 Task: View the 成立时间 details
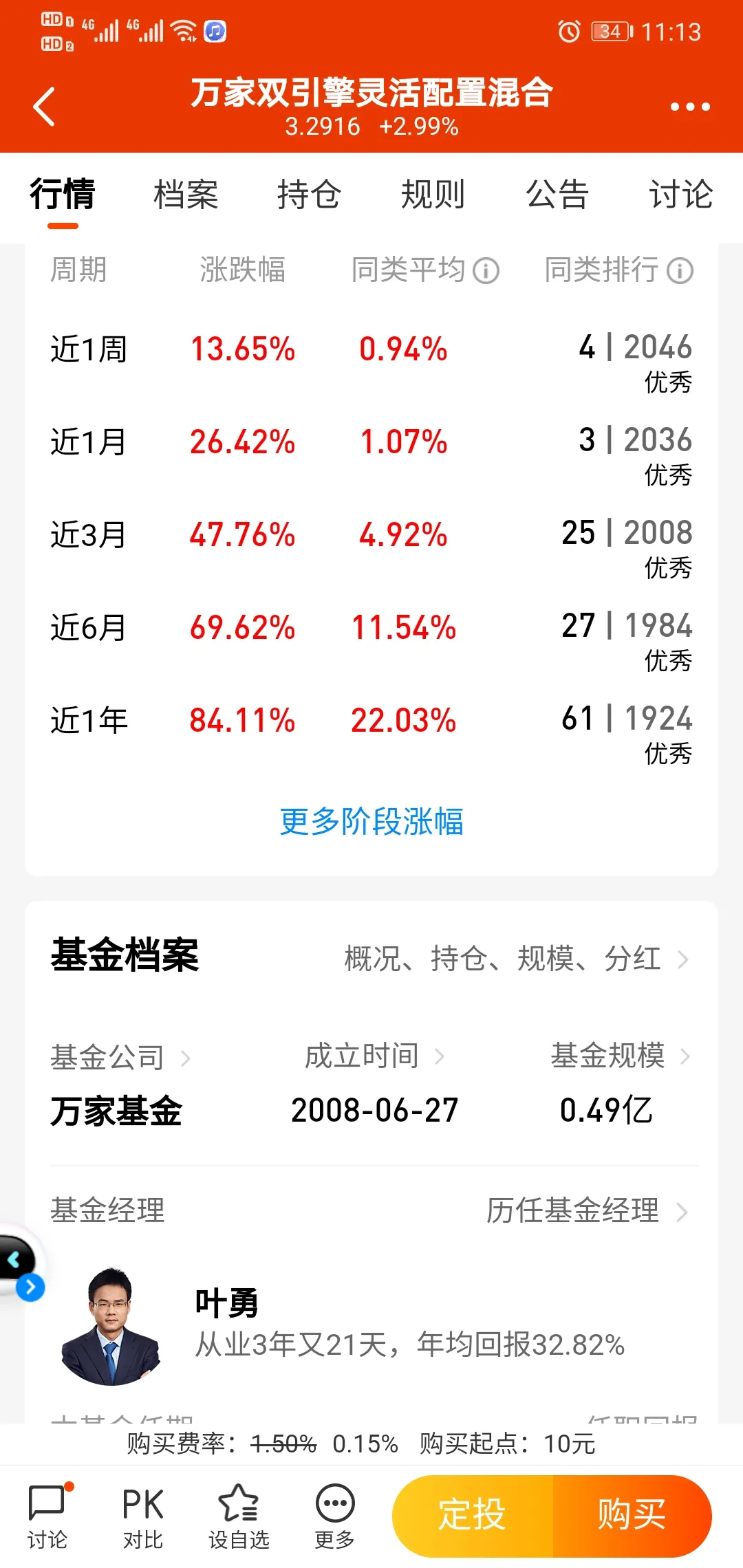[x=374, y=1056]
